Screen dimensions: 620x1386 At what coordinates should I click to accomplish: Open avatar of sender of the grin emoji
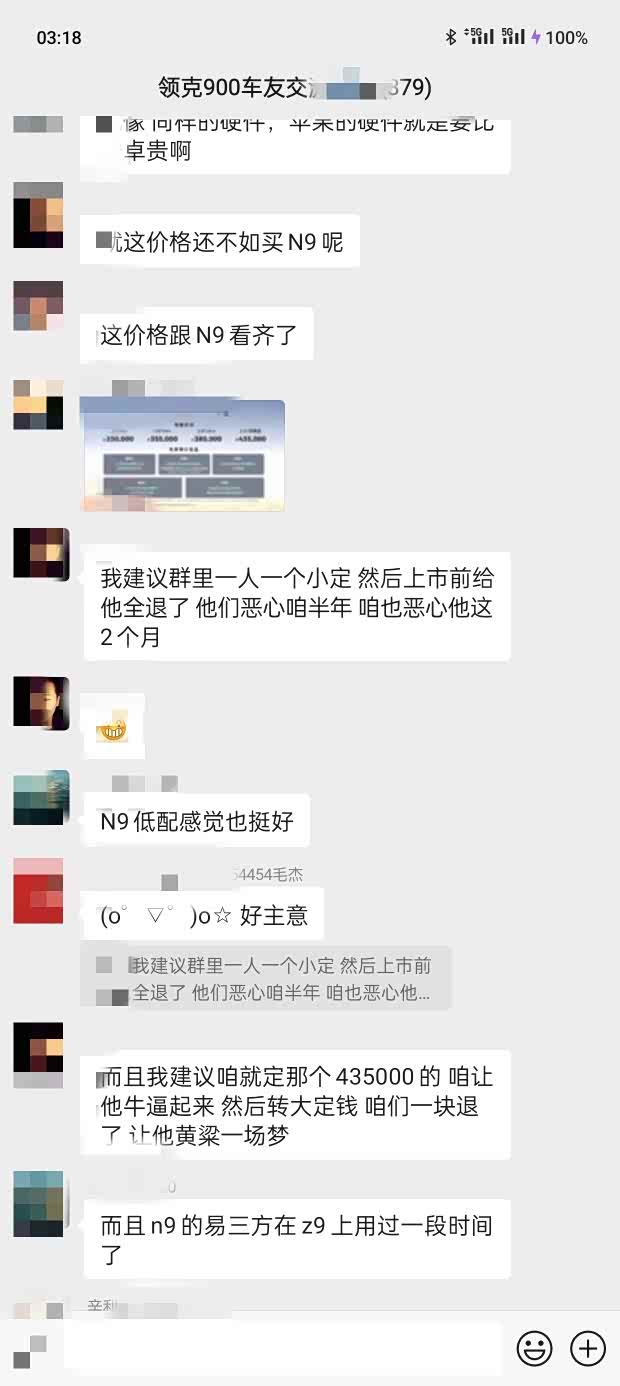(40, 703)
